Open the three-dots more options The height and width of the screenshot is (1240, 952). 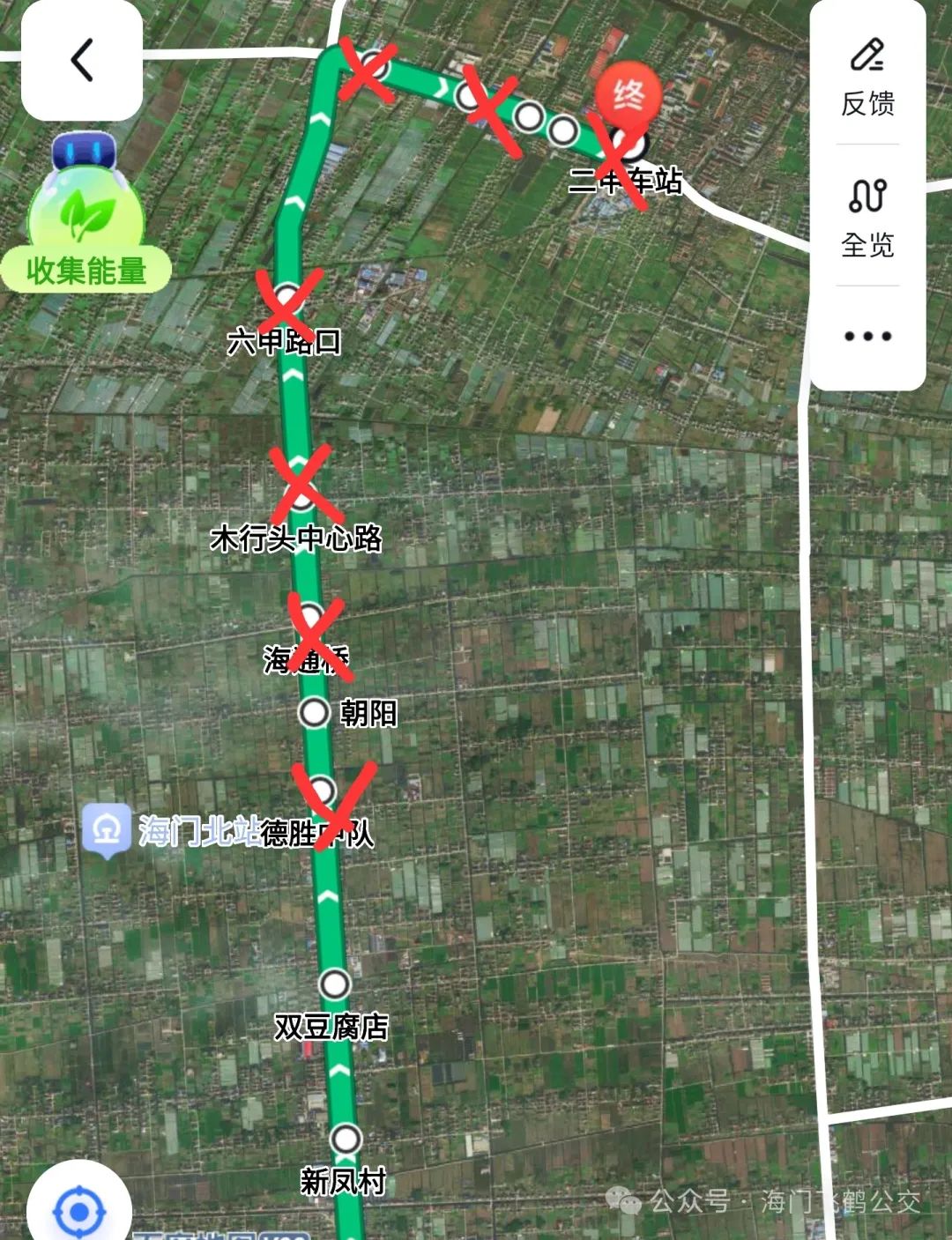867,336
